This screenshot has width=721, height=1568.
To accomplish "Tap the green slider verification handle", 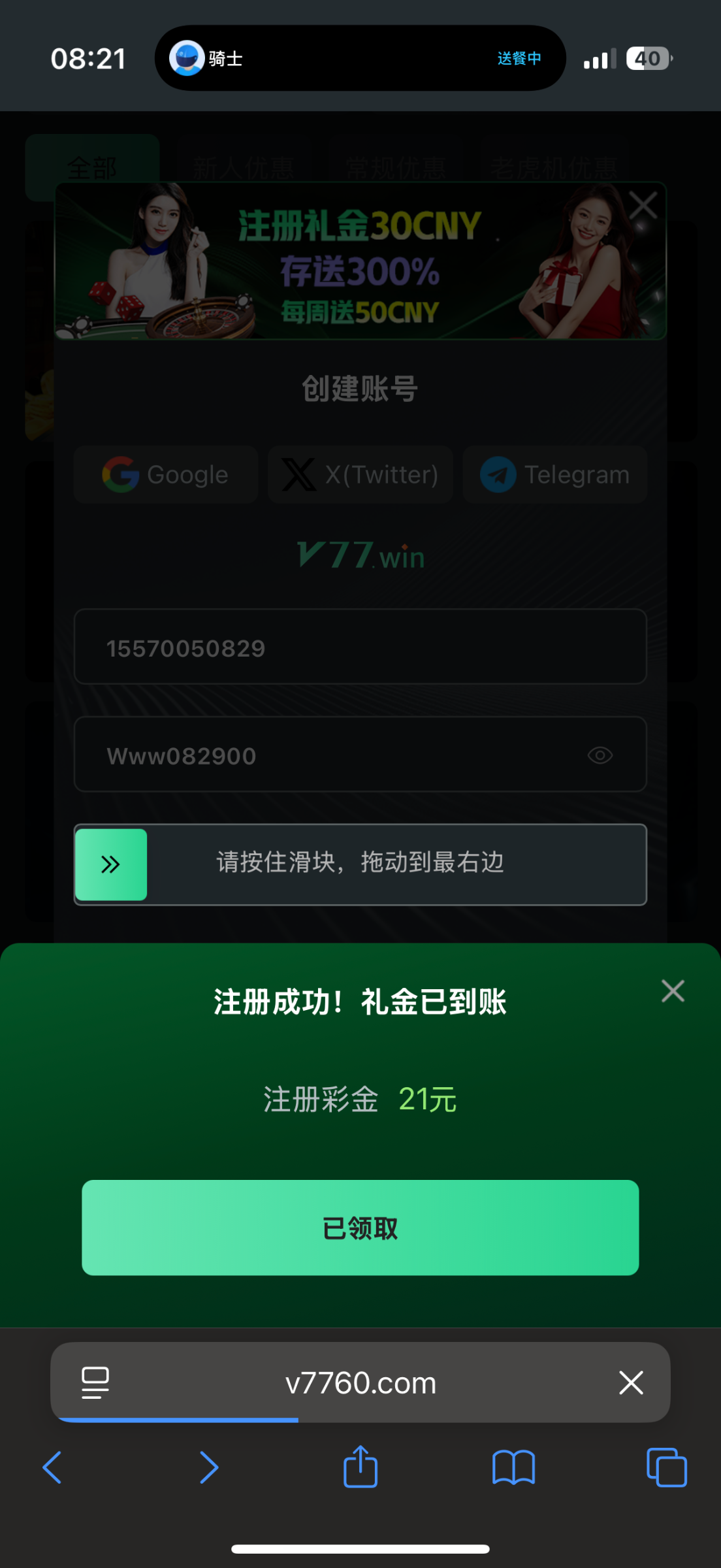I will [x=111, y=864].
